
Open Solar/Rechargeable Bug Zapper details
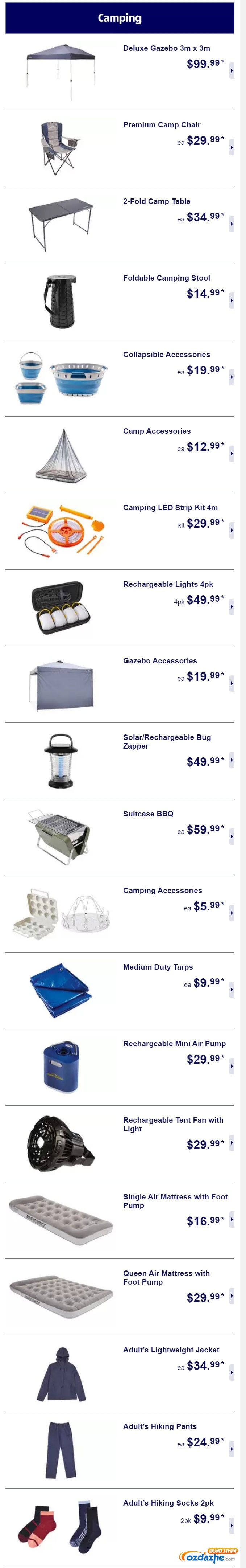(166, 741)
